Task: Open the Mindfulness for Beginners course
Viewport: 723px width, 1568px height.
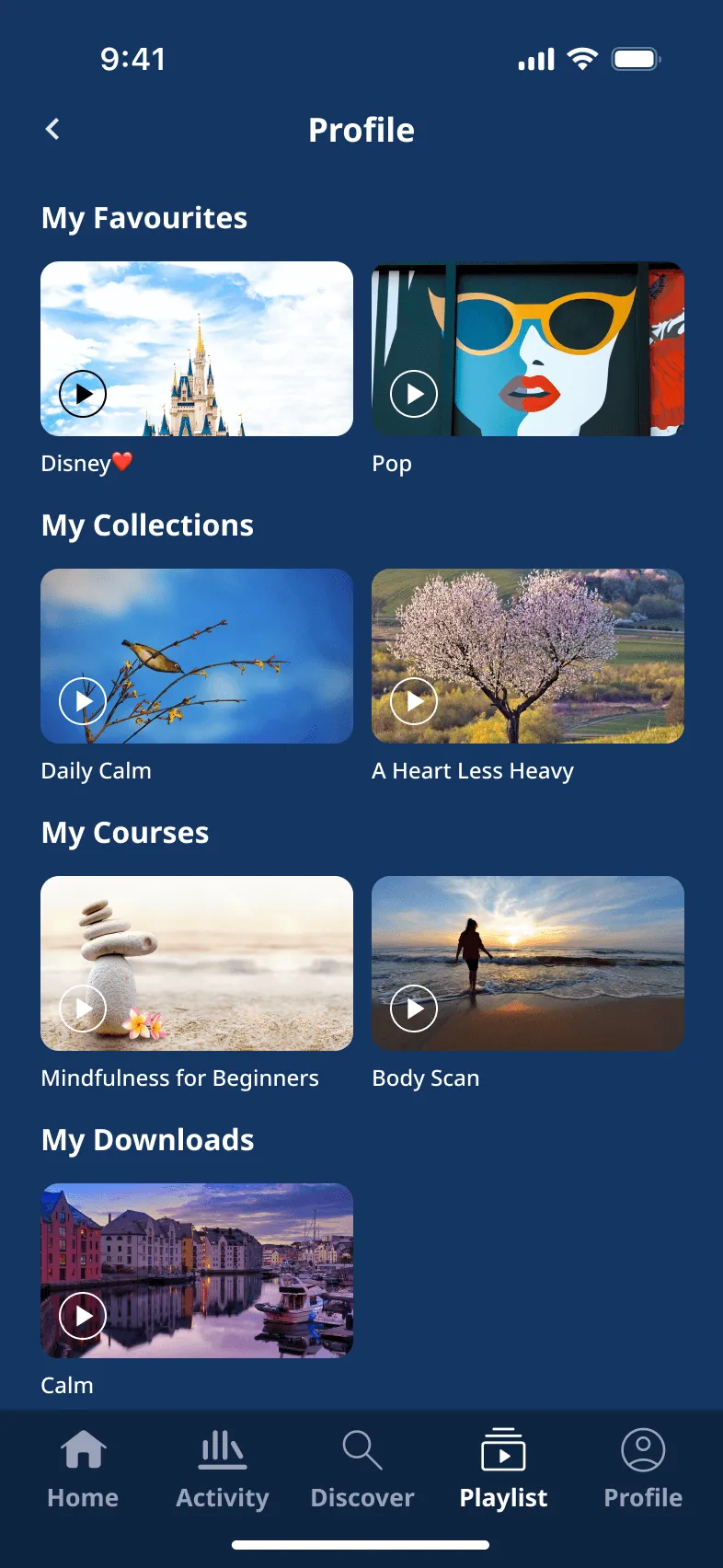Action: [x=197, y=963]
